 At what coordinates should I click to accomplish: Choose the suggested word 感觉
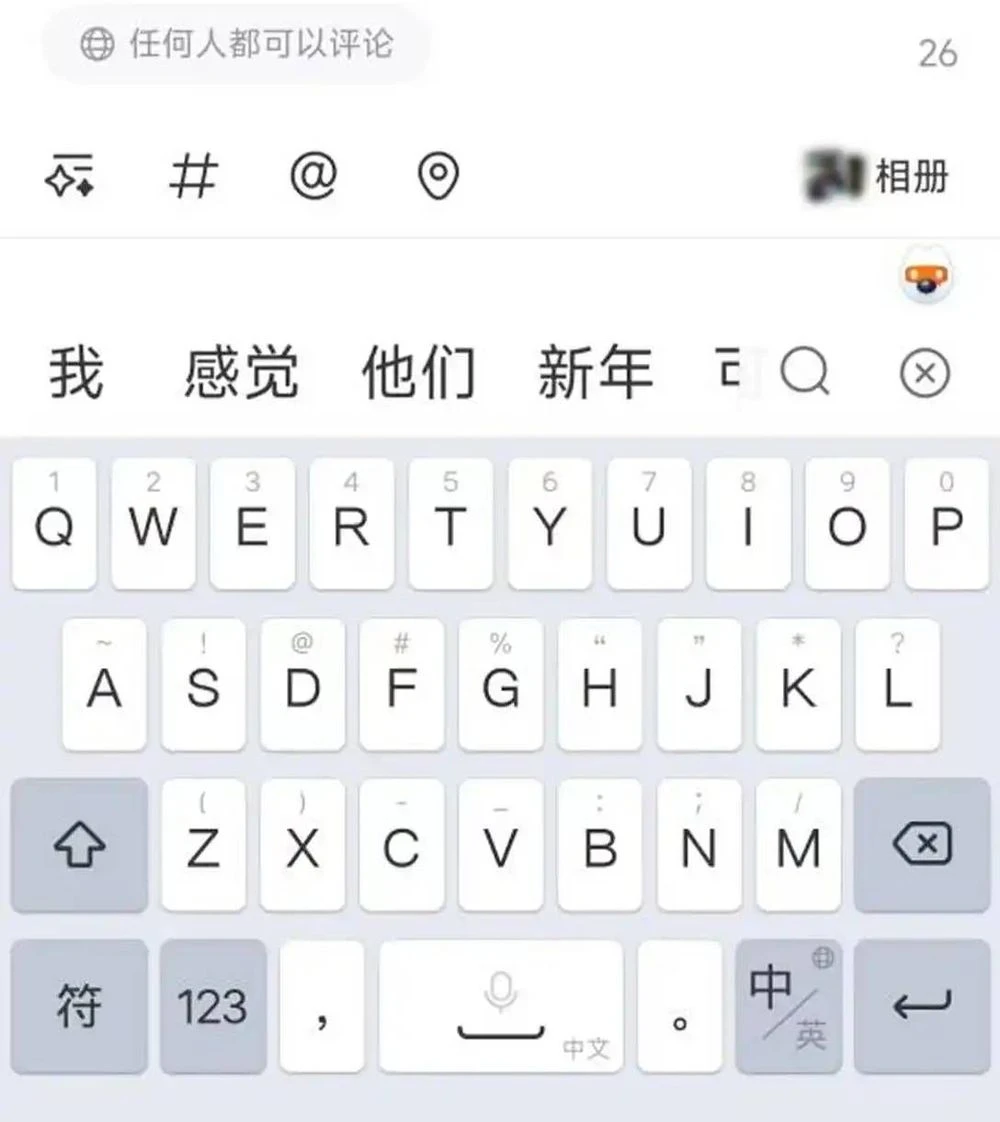click(x=241, y=374)
